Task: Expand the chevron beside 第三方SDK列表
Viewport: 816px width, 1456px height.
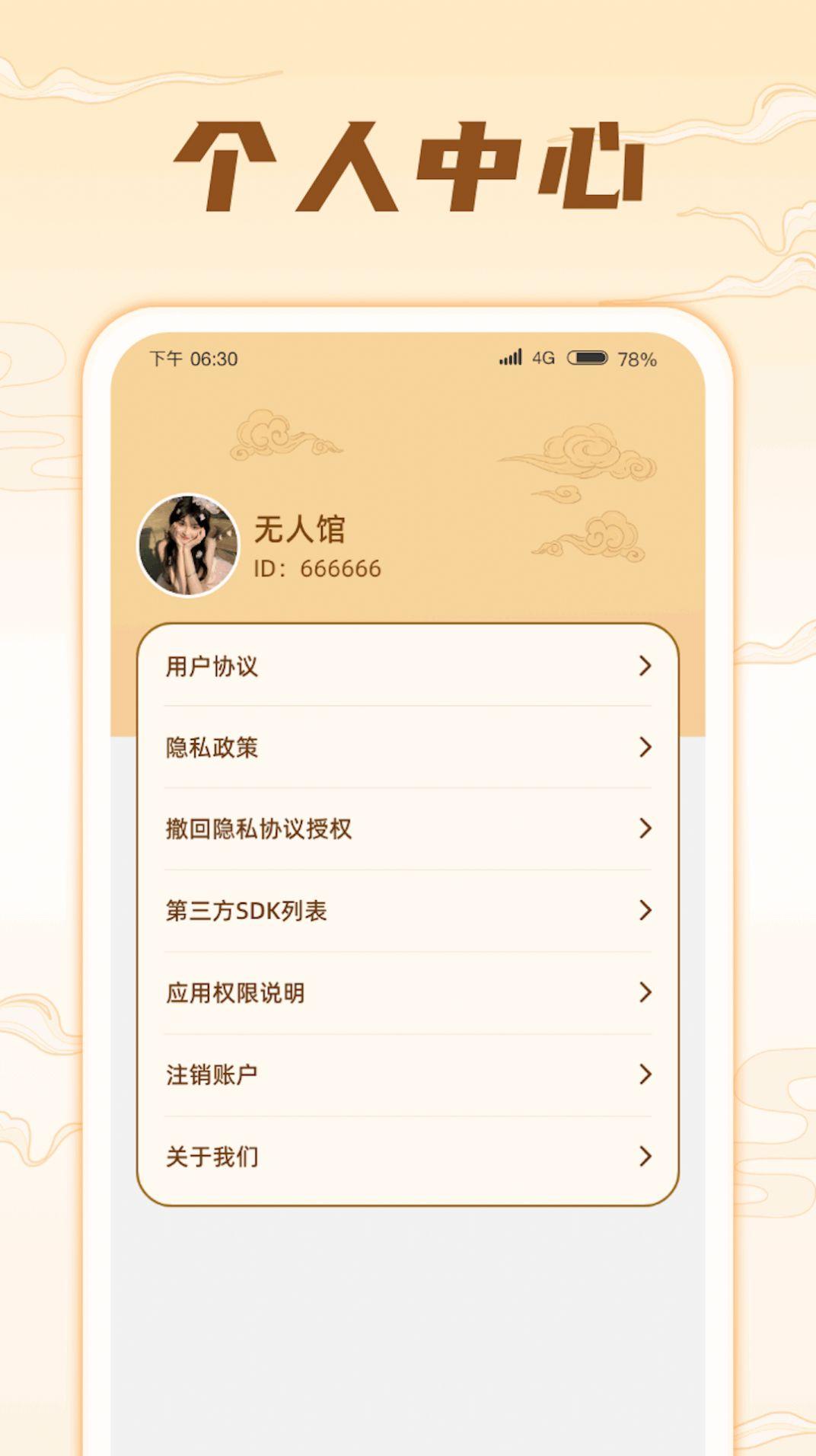Action: (644, 911)
